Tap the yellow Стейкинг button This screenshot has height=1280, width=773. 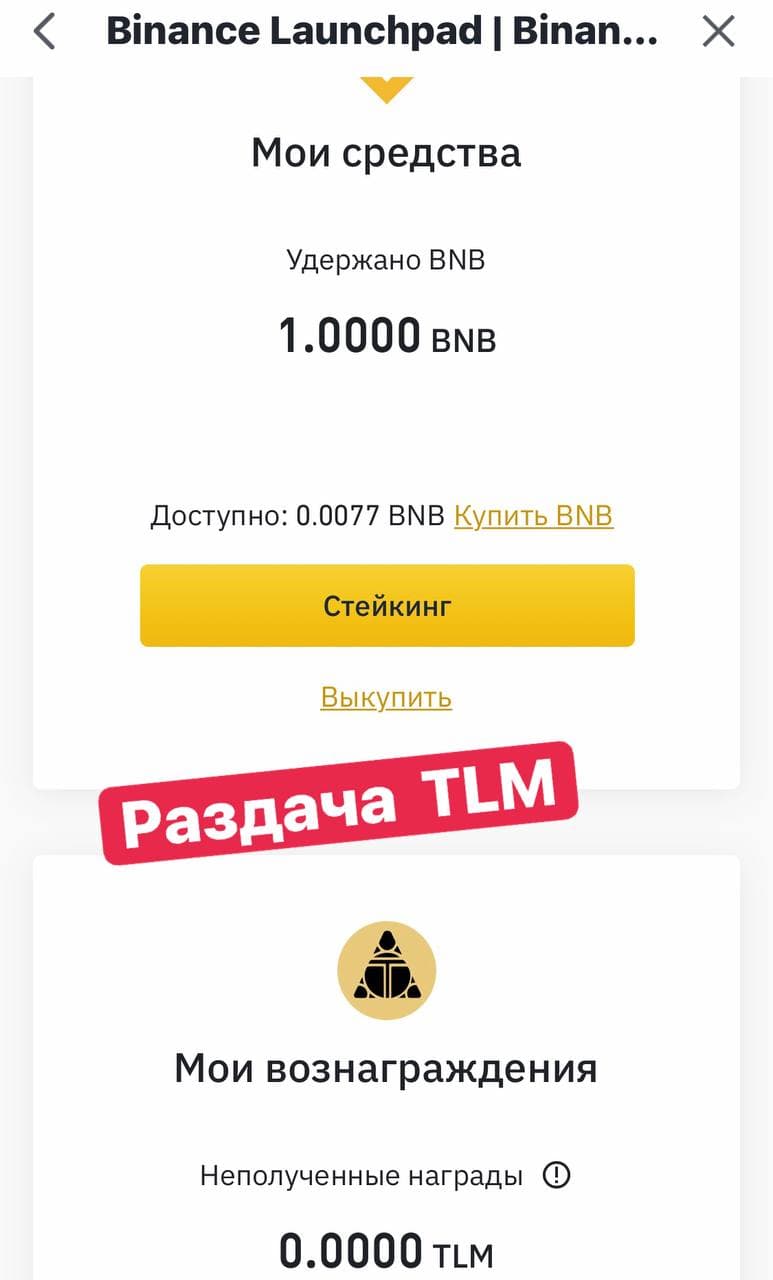[387, 605]
